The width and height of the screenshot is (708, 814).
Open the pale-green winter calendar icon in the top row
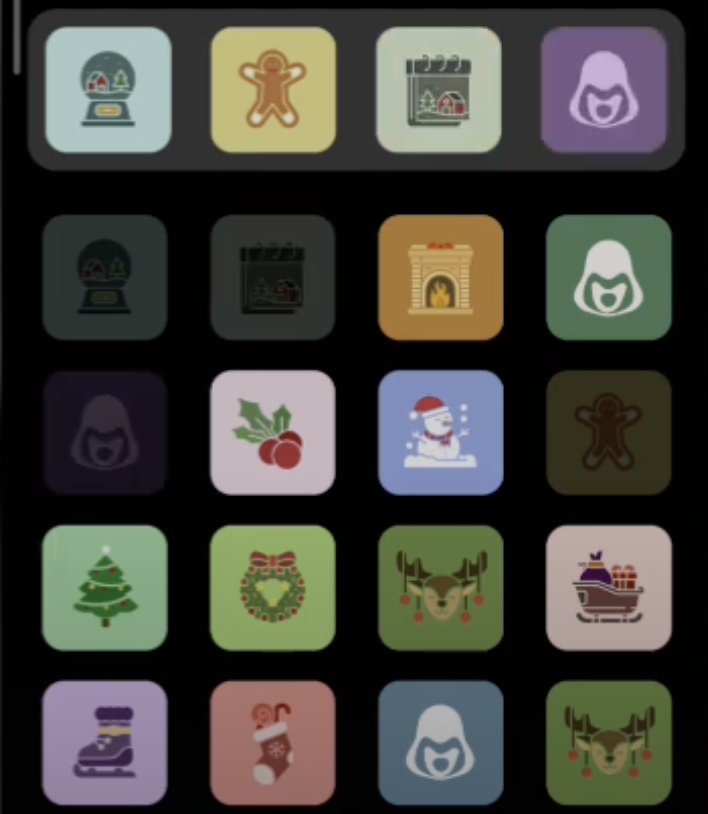click(438, 90)
